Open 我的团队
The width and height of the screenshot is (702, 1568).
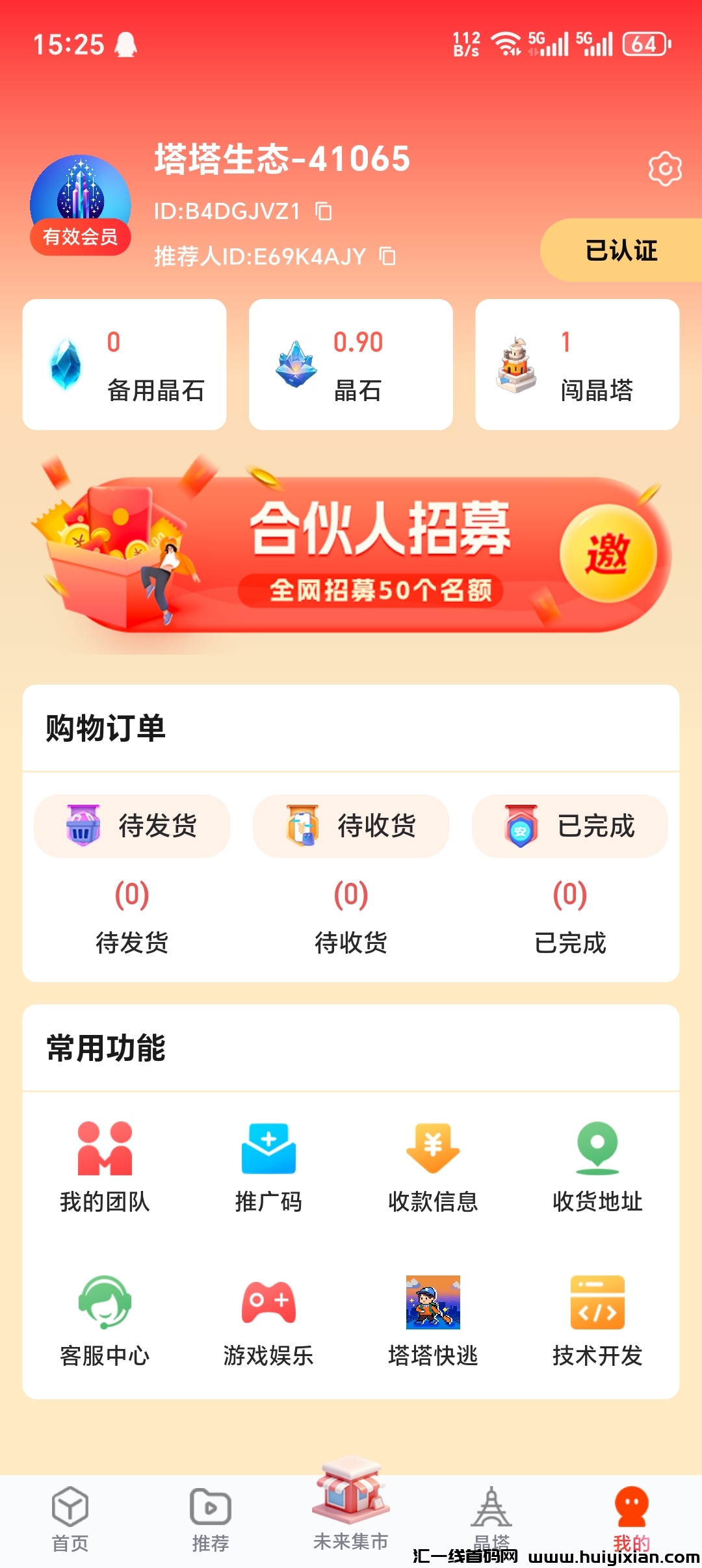click(x=105, y=1166)
